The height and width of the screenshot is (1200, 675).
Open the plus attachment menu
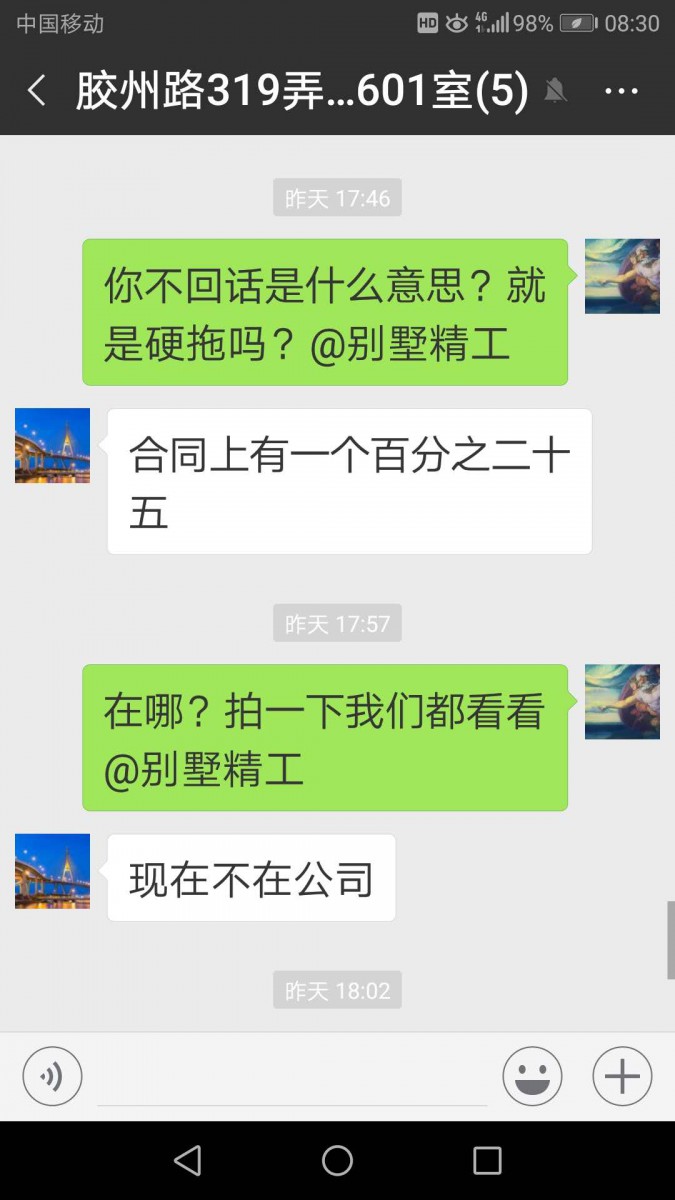click(622, 1076)
